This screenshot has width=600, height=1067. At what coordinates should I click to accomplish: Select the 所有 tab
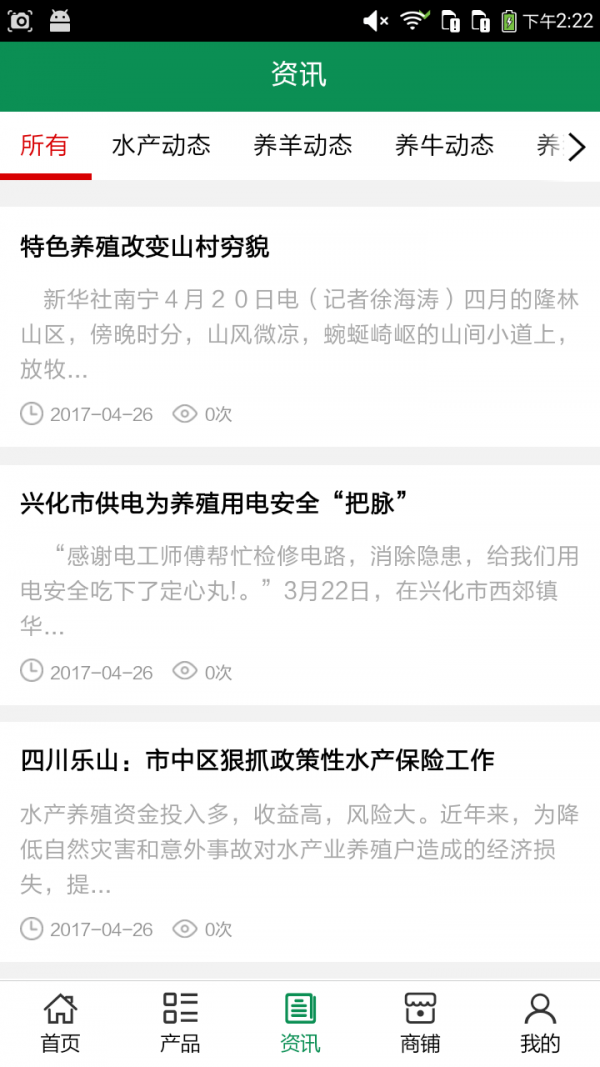tap(45, 146)
